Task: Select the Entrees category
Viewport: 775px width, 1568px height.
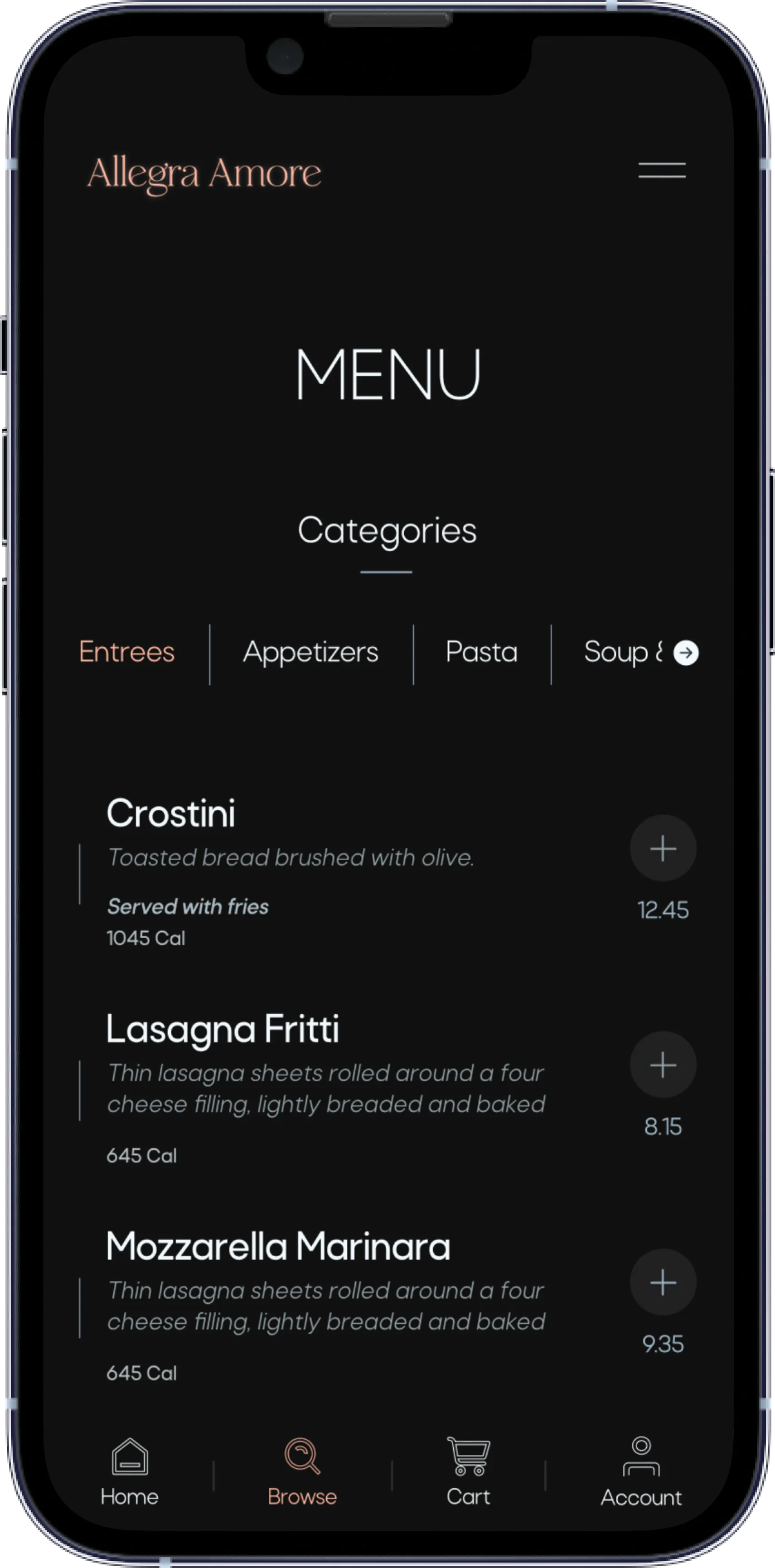Action: 126,652
